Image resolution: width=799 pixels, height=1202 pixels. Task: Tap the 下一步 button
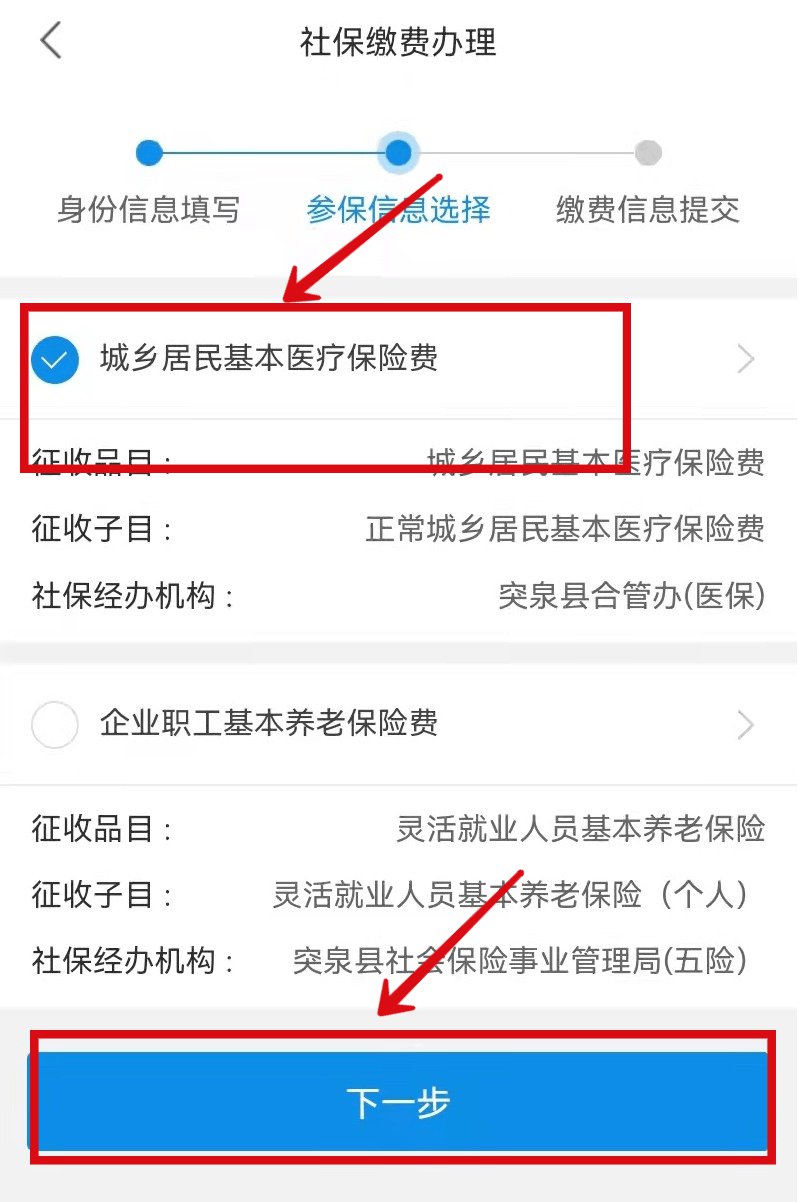tap(398, 1103)
